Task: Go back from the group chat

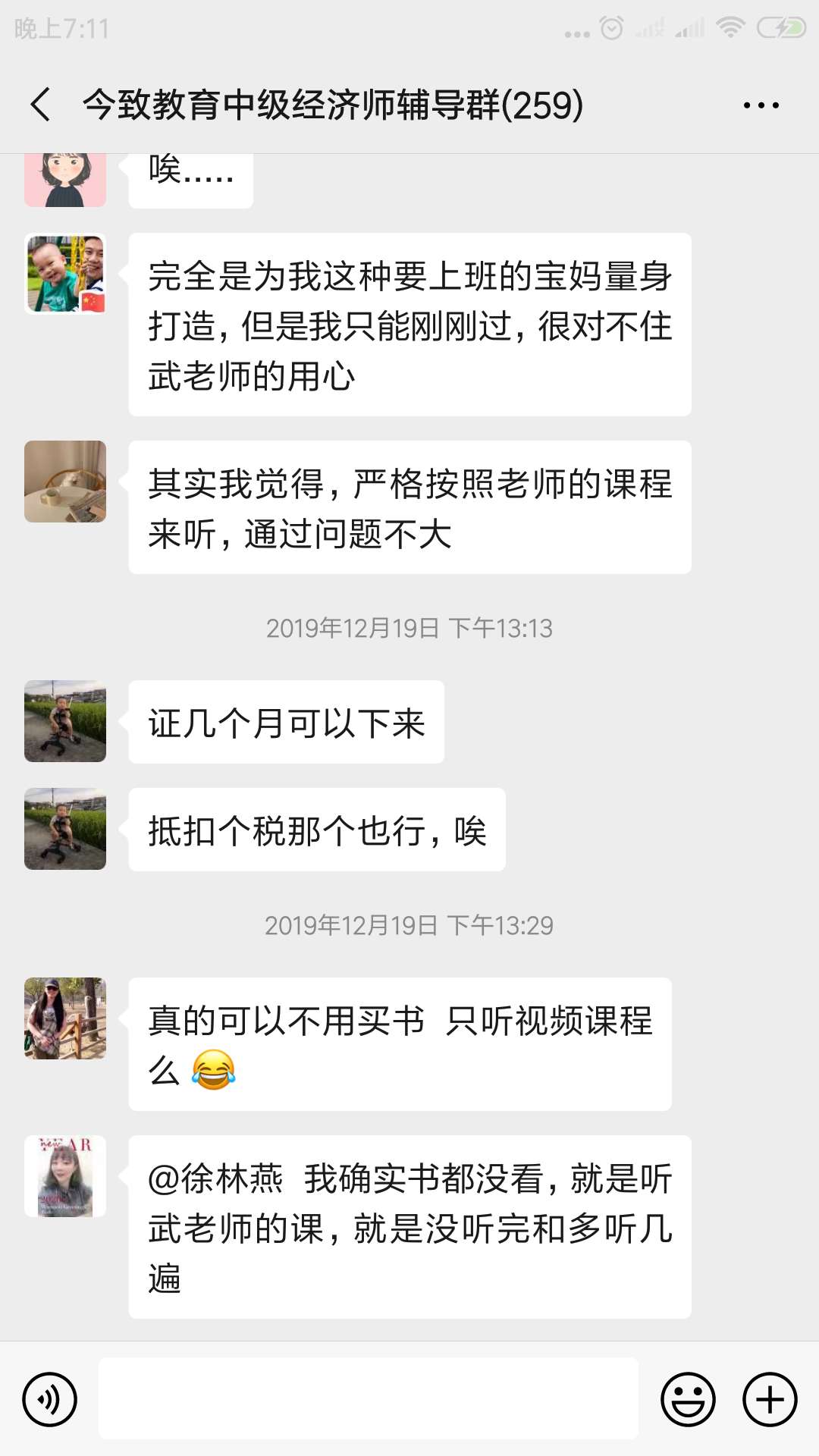Action: pyautogui.click(x=41, y=105)
